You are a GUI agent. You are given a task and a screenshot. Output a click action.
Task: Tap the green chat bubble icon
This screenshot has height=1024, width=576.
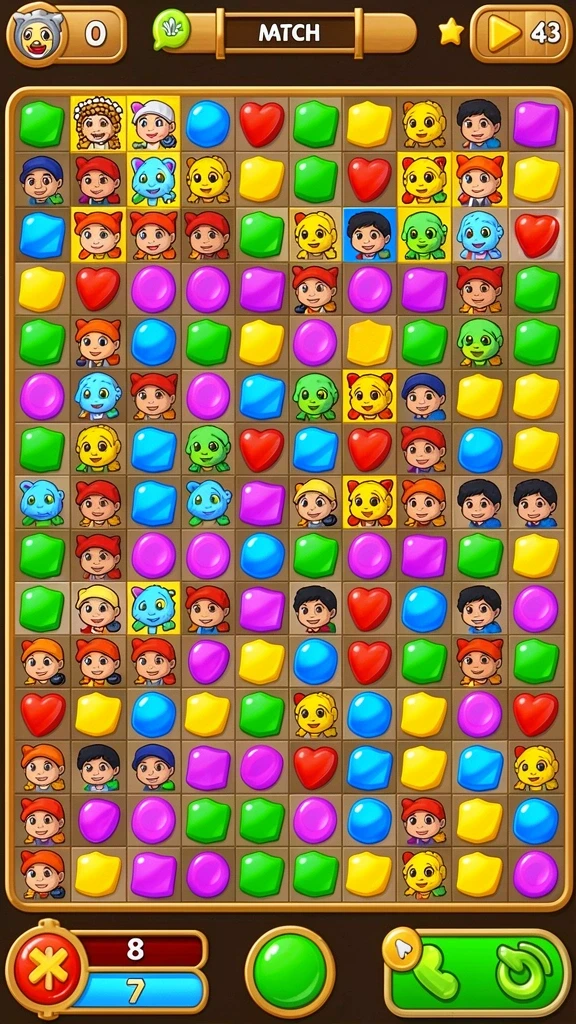click(x=172, y=31)
